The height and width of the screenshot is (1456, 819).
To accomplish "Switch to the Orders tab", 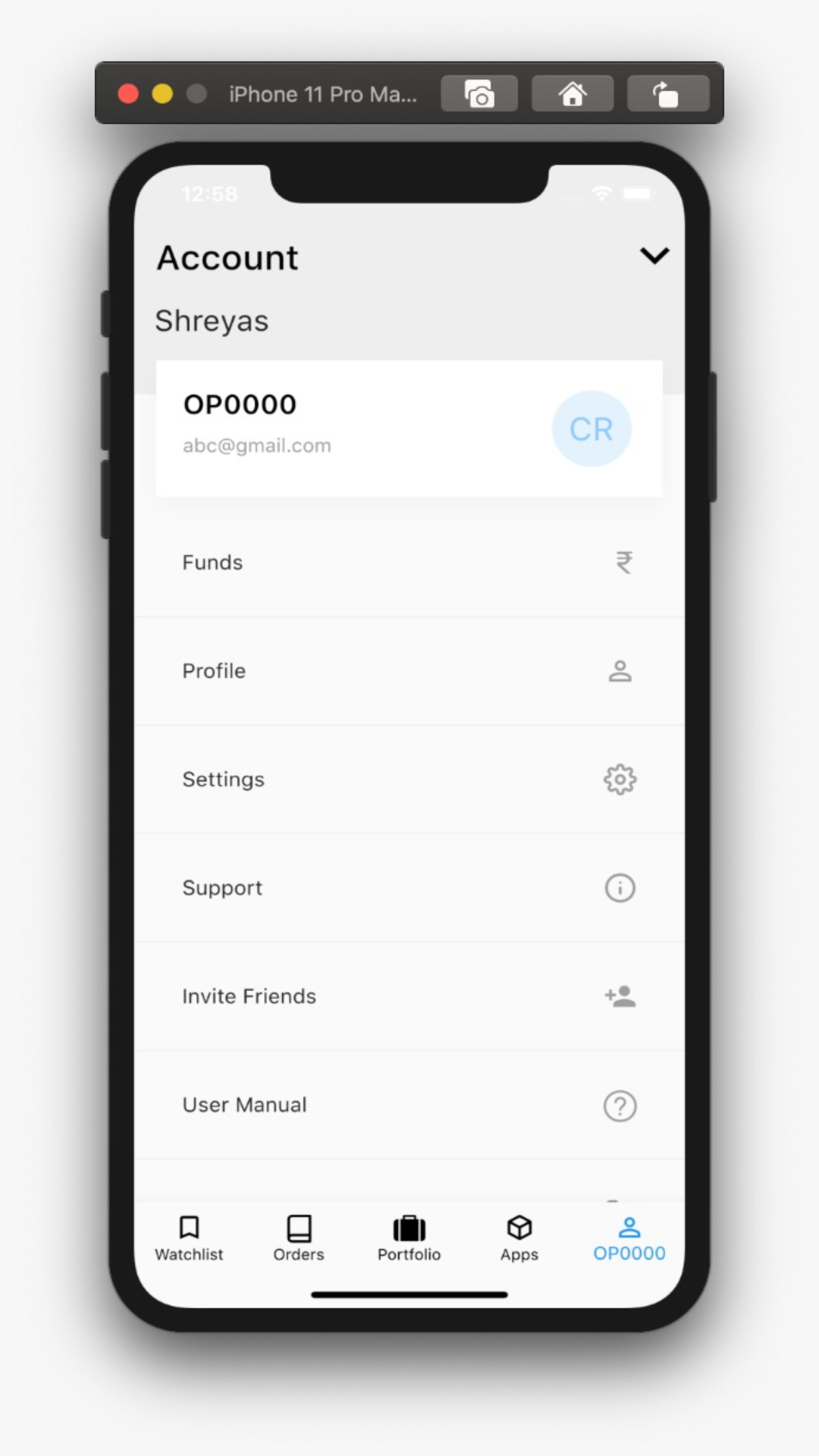I will tap(299, 1238).
